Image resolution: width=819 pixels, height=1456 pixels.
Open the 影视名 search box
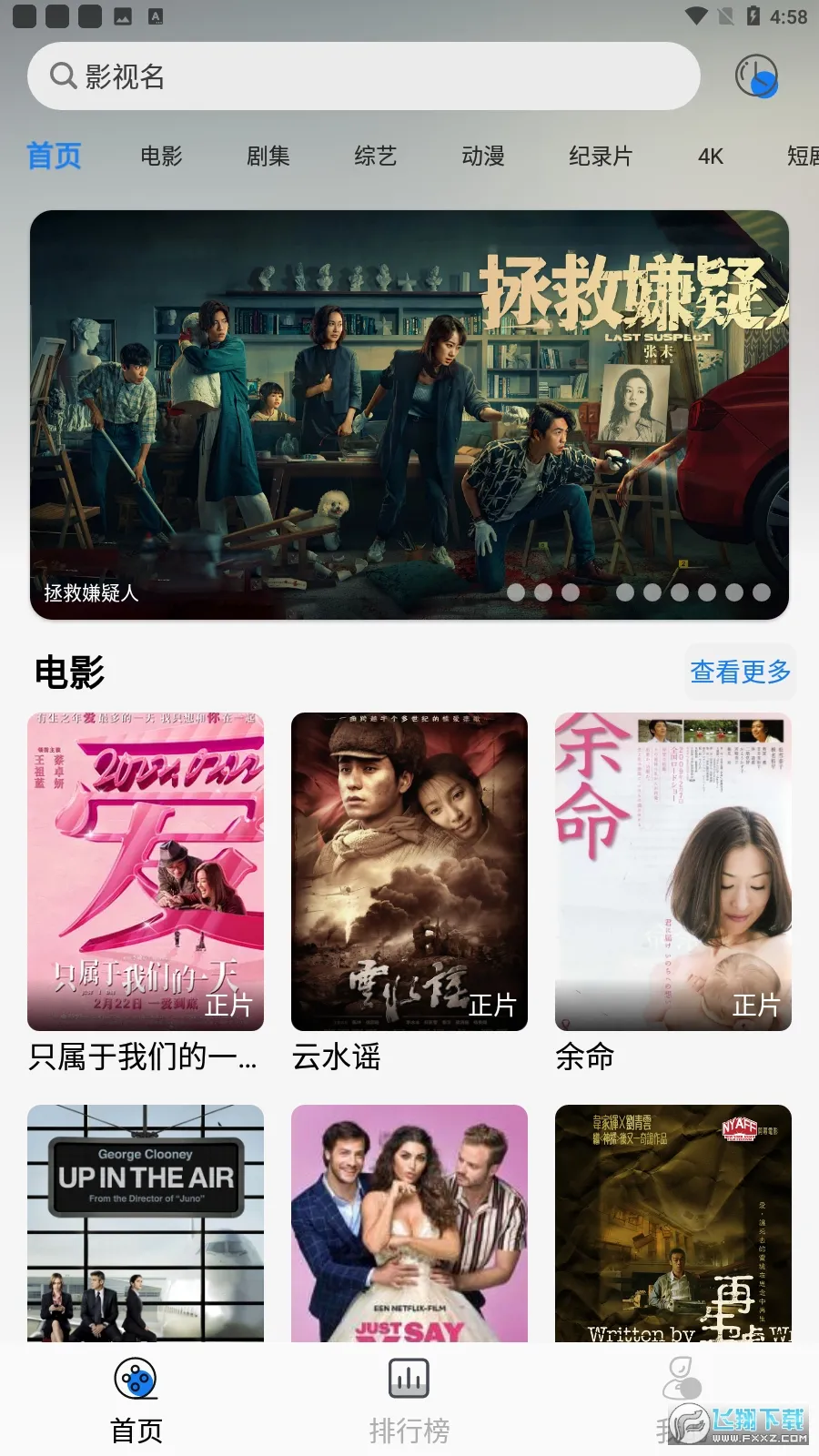[364, 76]
